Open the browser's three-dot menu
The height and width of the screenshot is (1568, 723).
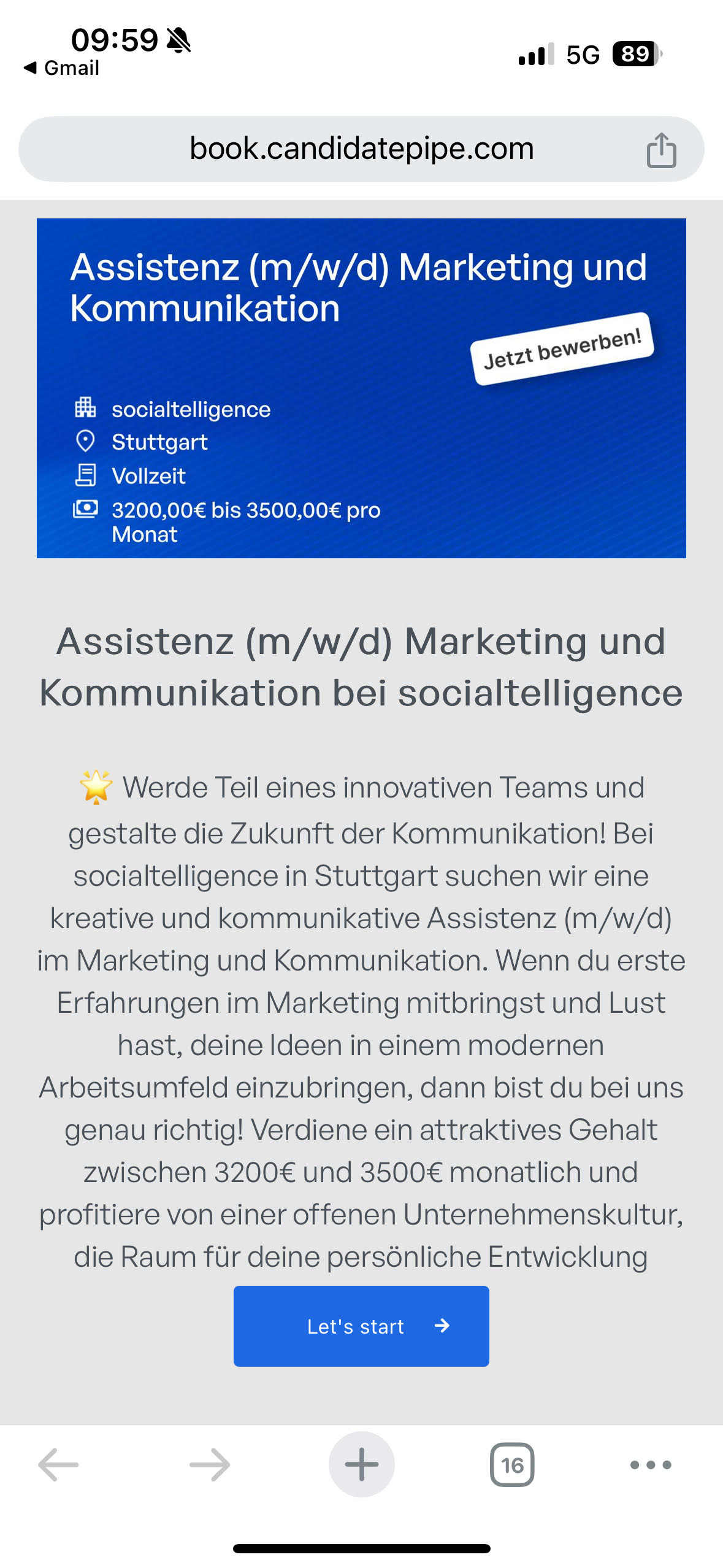pos(651,1465)
